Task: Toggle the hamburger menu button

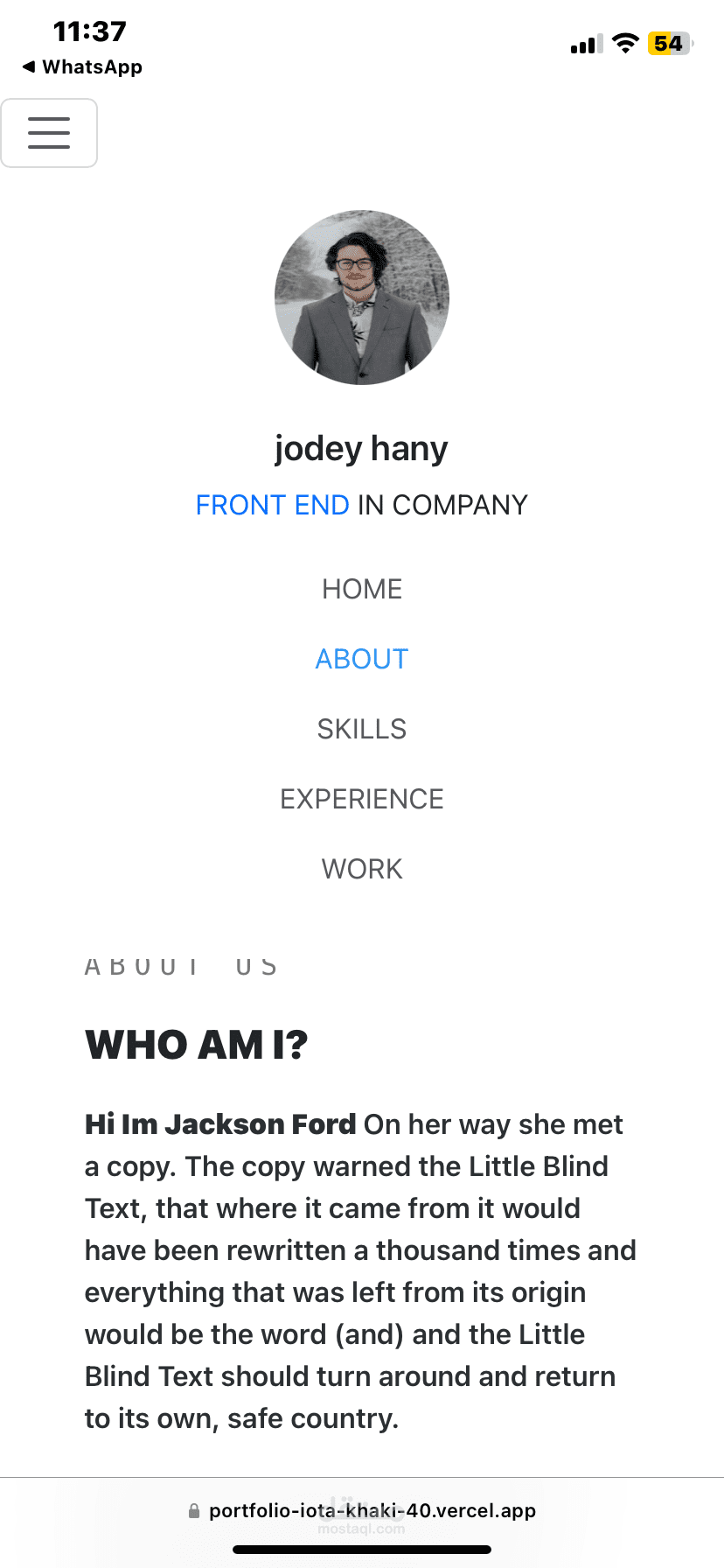Action: (x=49, y=133)
